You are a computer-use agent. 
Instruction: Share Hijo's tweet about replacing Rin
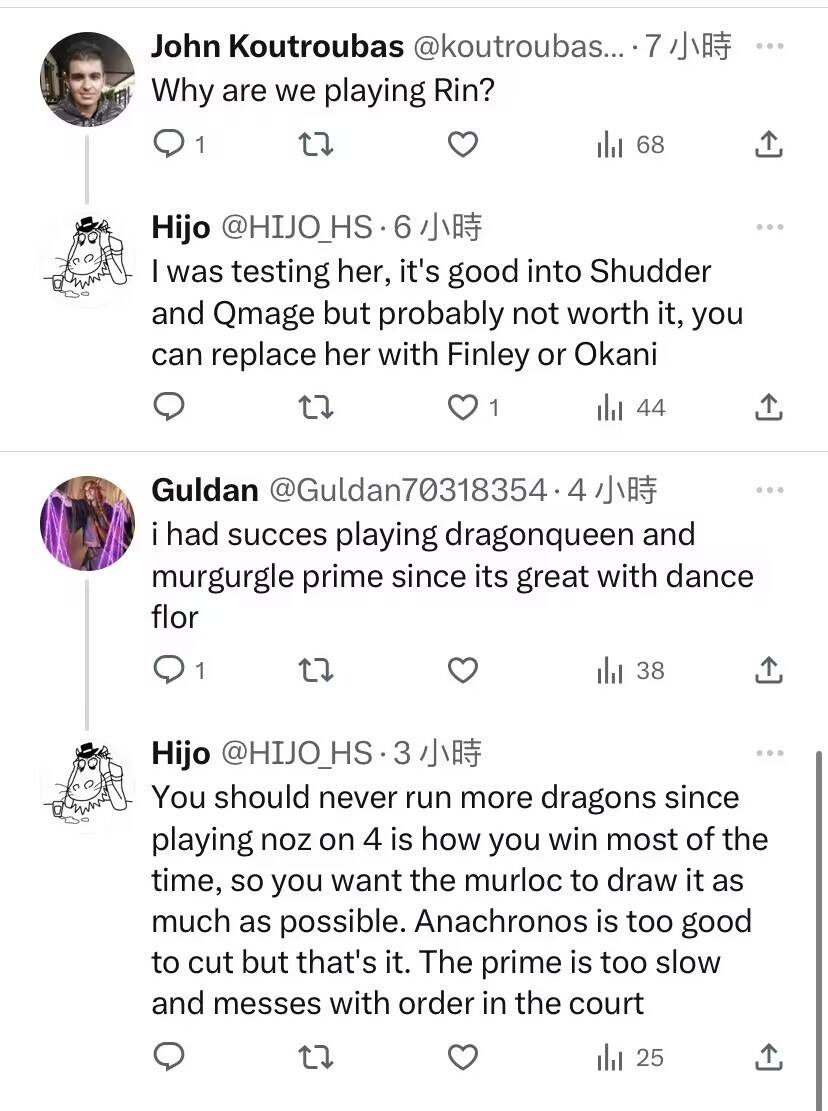(x=767, y=408)
